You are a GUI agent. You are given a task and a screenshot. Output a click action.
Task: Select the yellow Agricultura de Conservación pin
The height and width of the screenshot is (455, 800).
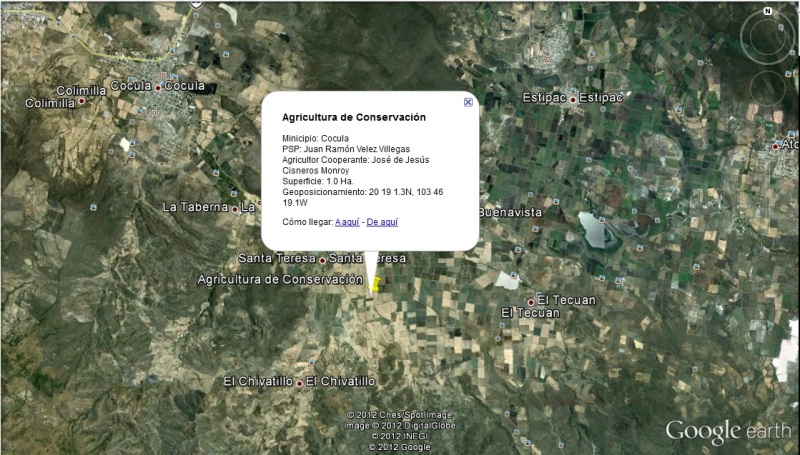pos(376,285)
